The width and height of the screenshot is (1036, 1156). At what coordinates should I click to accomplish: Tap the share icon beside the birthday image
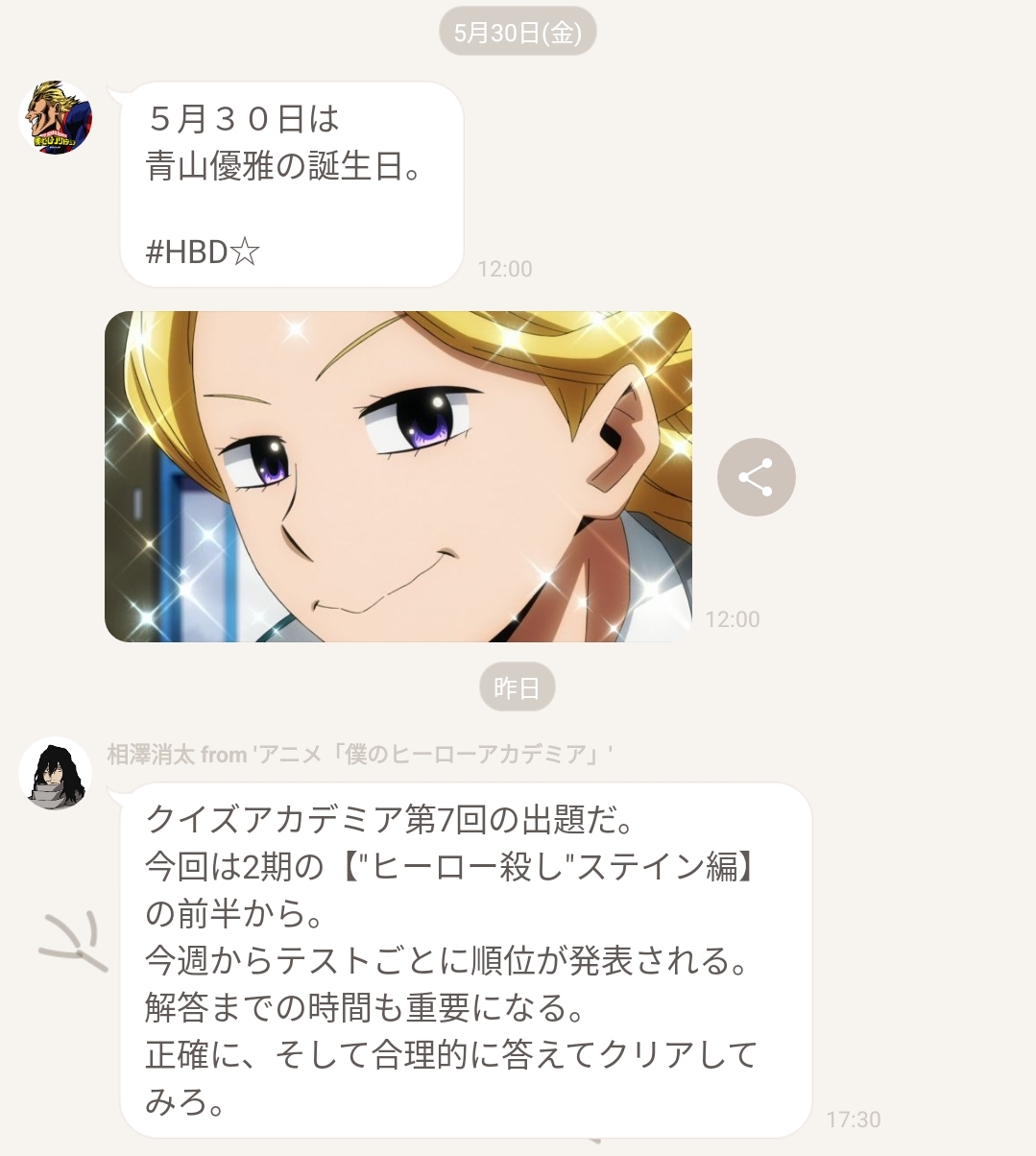[x=756, y=477]
